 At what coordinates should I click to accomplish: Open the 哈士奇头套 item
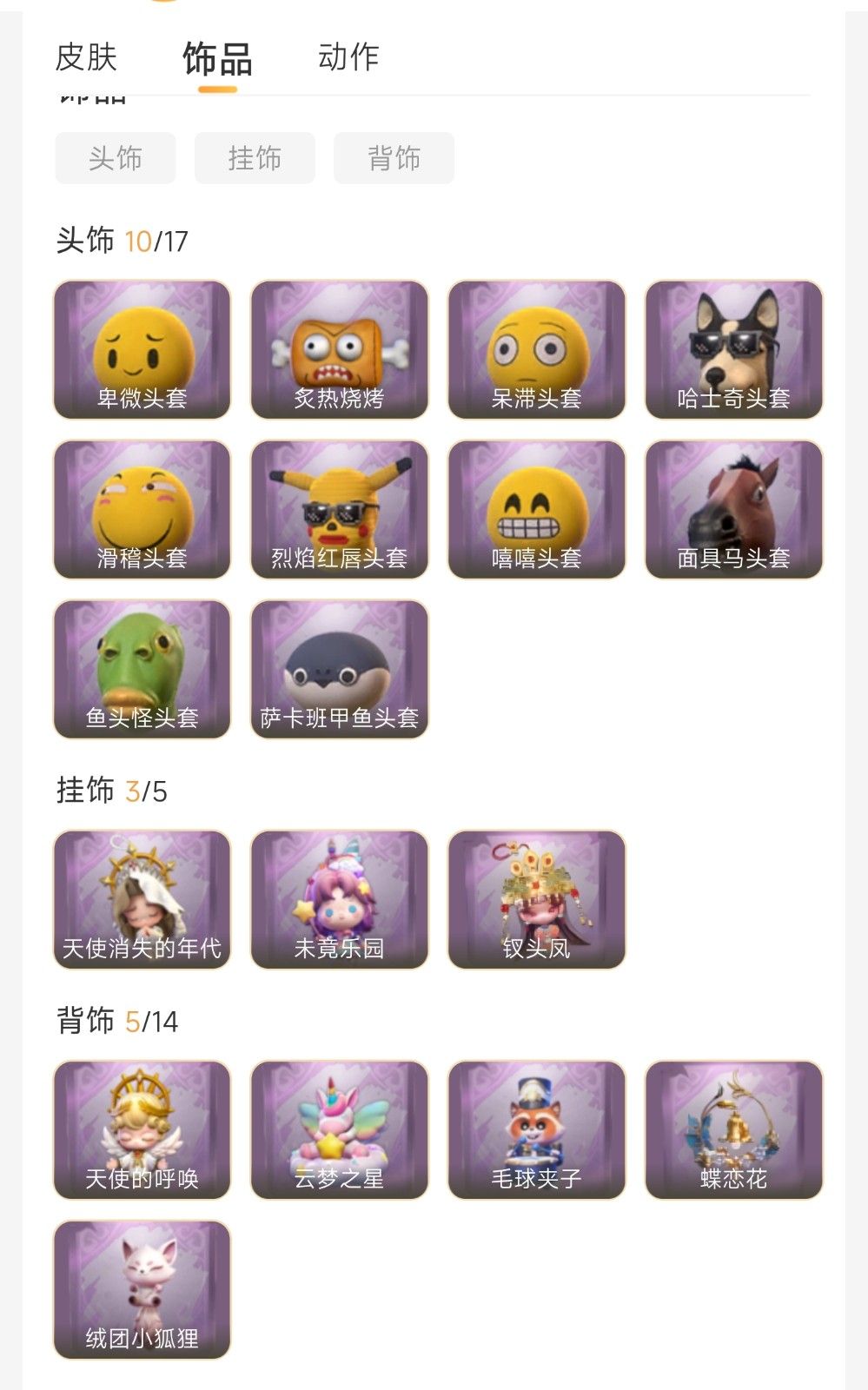733,349
